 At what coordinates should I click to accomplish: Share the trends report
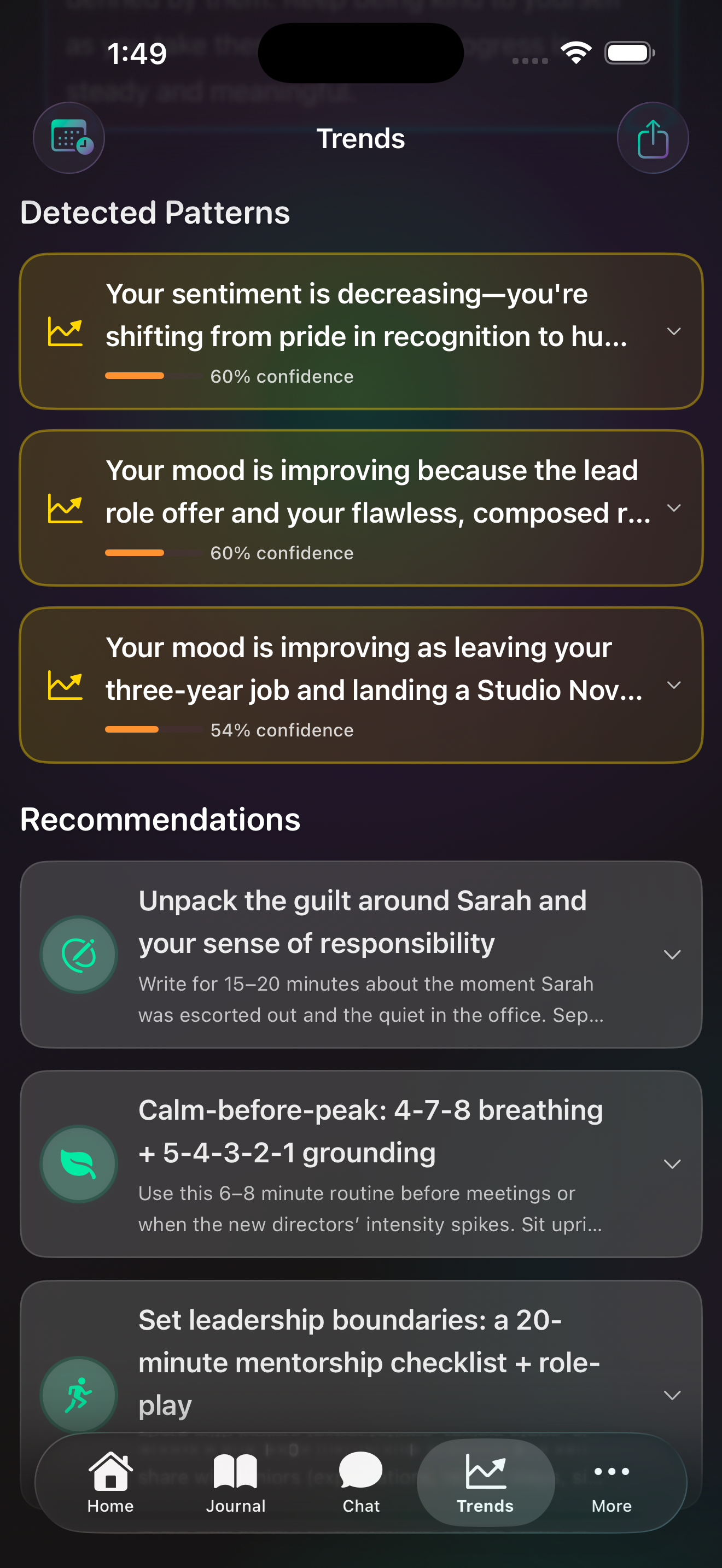tap(653, 138)
